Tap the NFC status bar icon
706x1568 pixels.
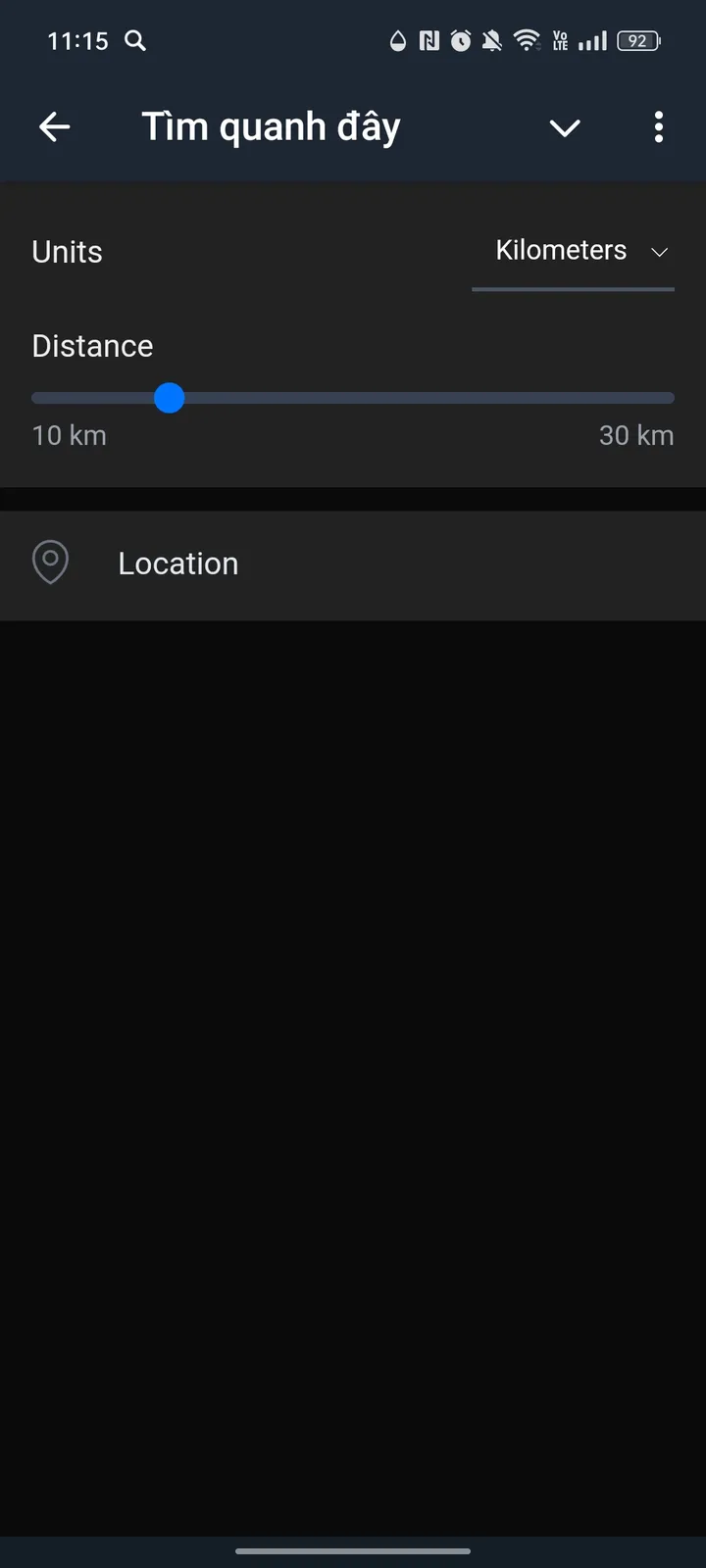(429, 41)
